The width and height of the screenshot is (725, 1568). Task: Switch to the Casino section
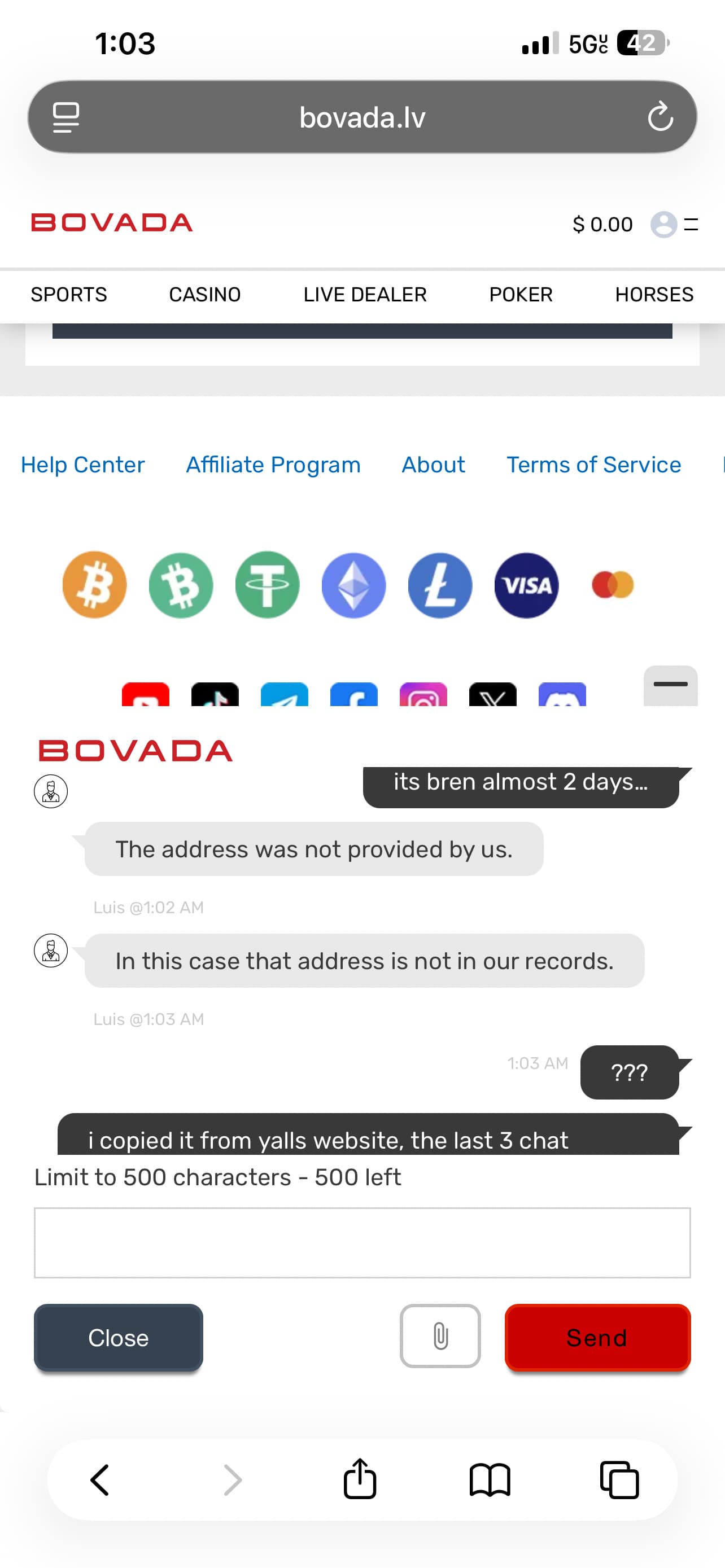(204, 295)
